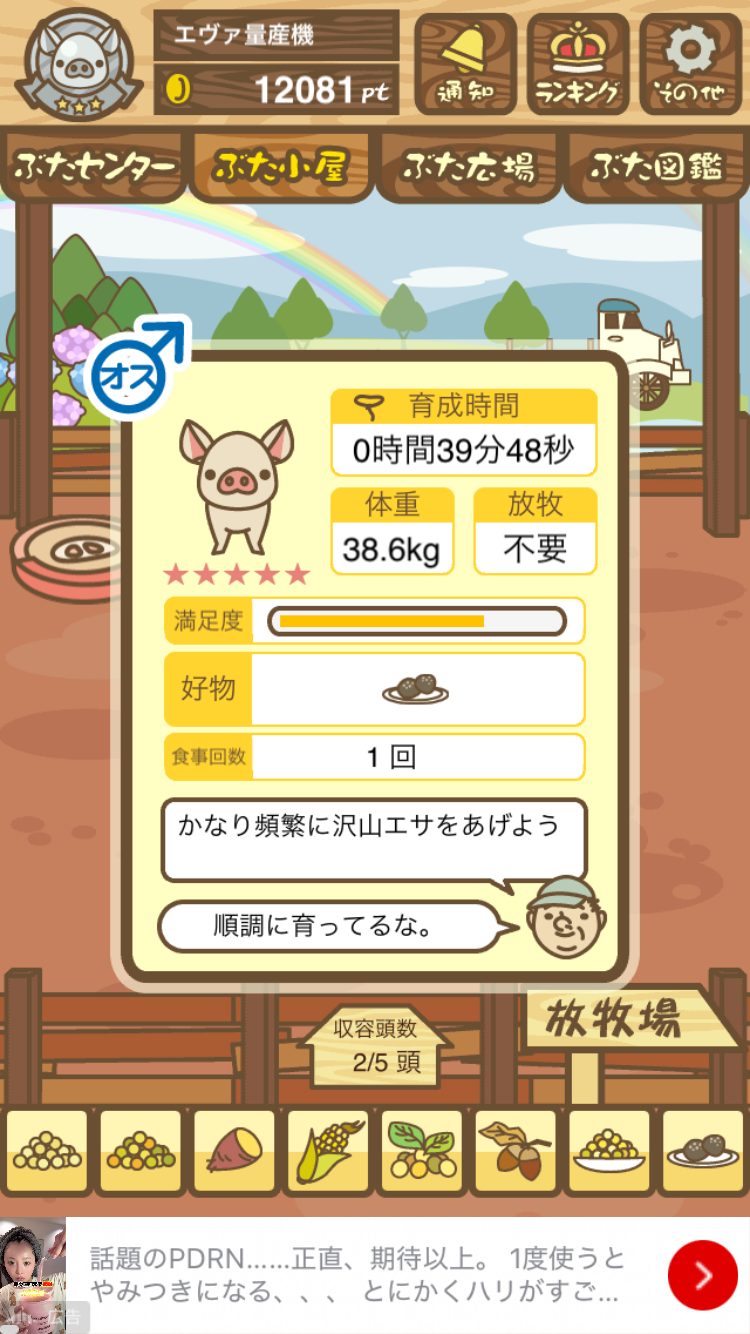Select the acorn feed item

515,1152
